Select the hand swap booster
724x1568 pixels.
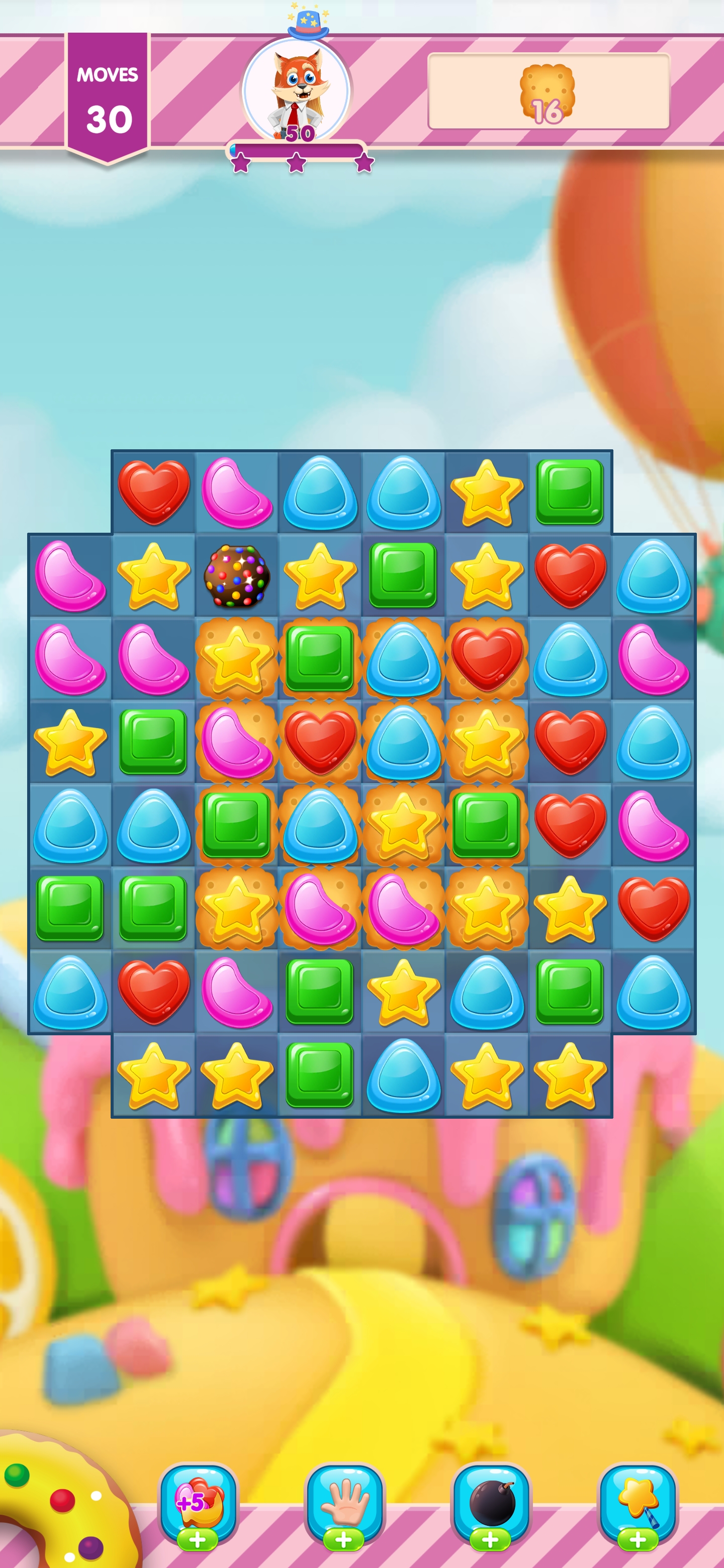(x=344, y=1506)
